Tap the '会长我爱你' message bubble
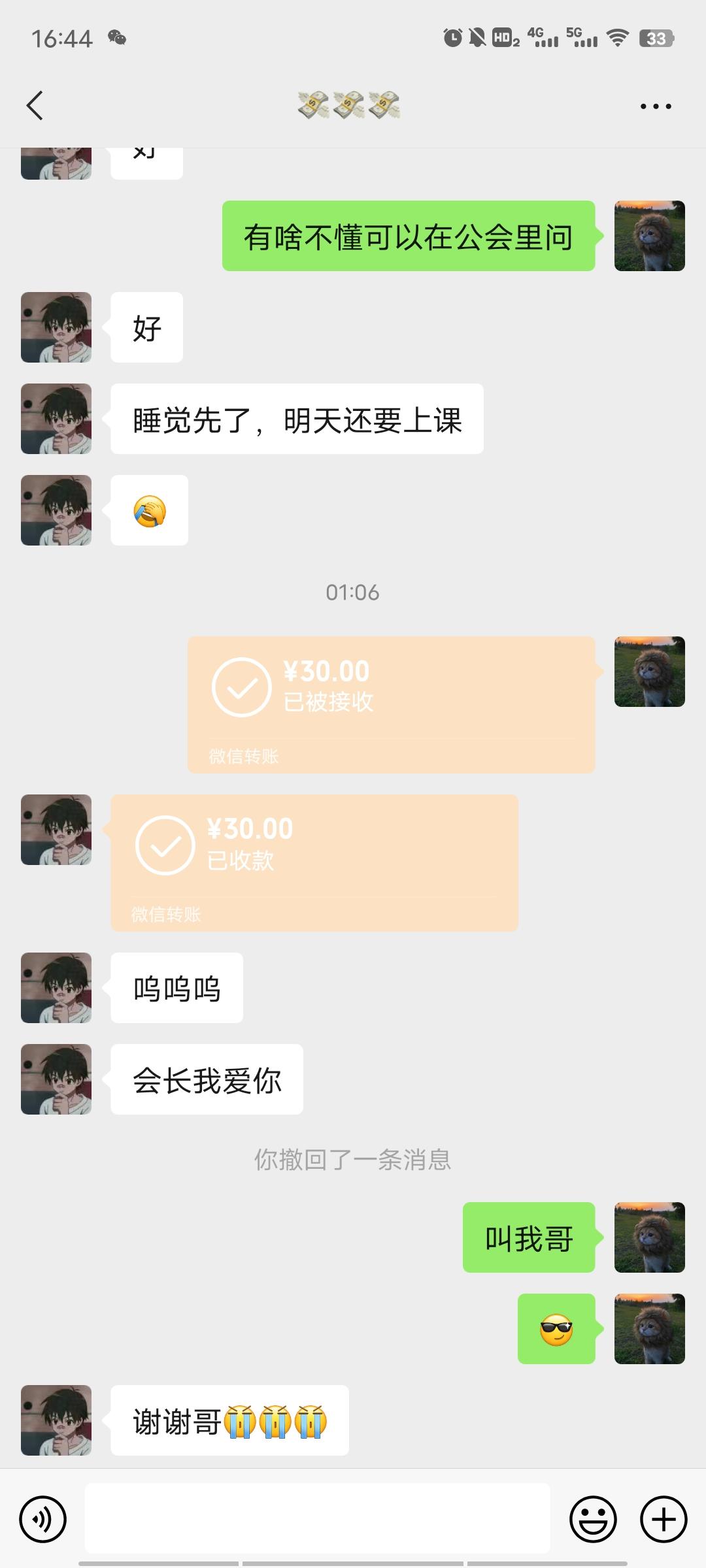706x1568 pixels. pyautogui.click(x=207, y=1079)
